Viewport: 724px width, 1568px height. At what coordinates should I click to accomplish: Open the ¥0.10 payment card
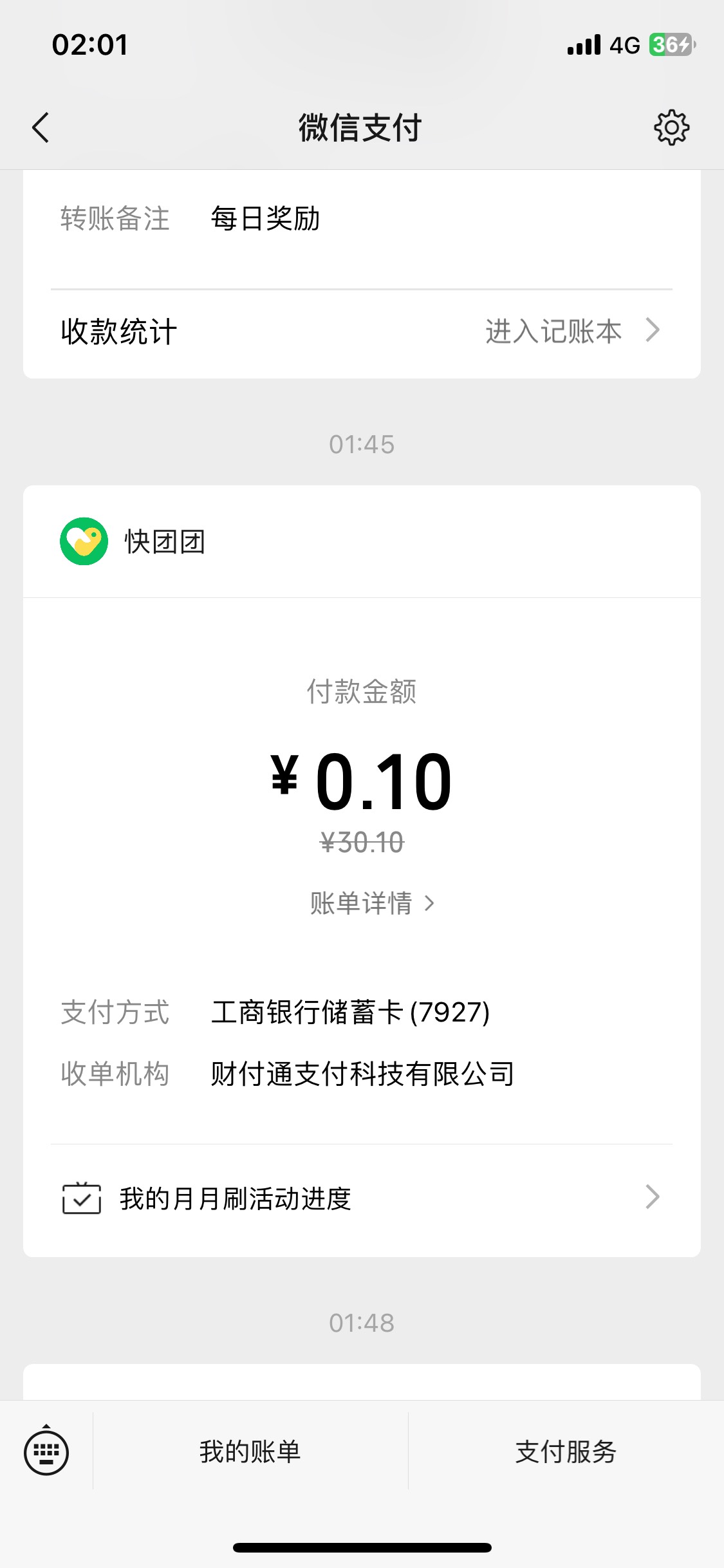[362, 871]
